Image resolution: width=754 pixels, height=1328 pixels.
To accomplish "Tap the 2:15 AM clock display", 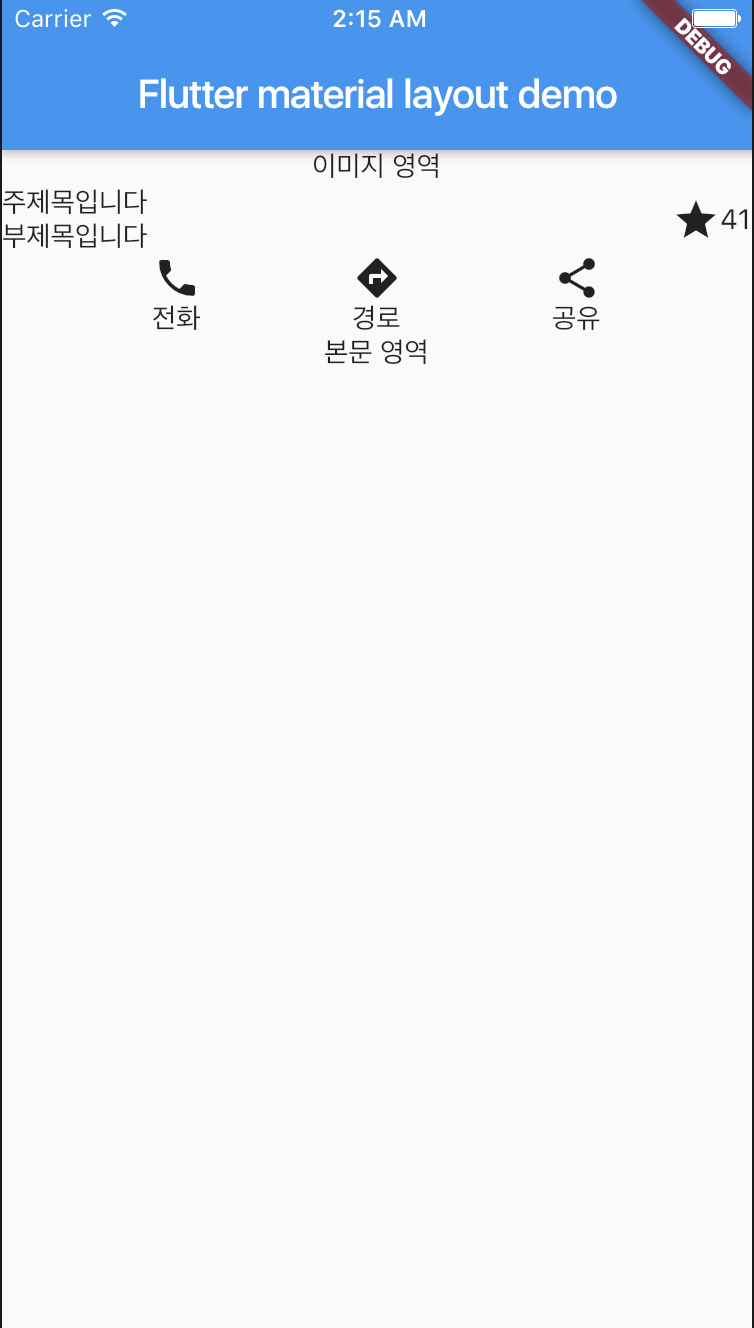I will pos(379,17).
